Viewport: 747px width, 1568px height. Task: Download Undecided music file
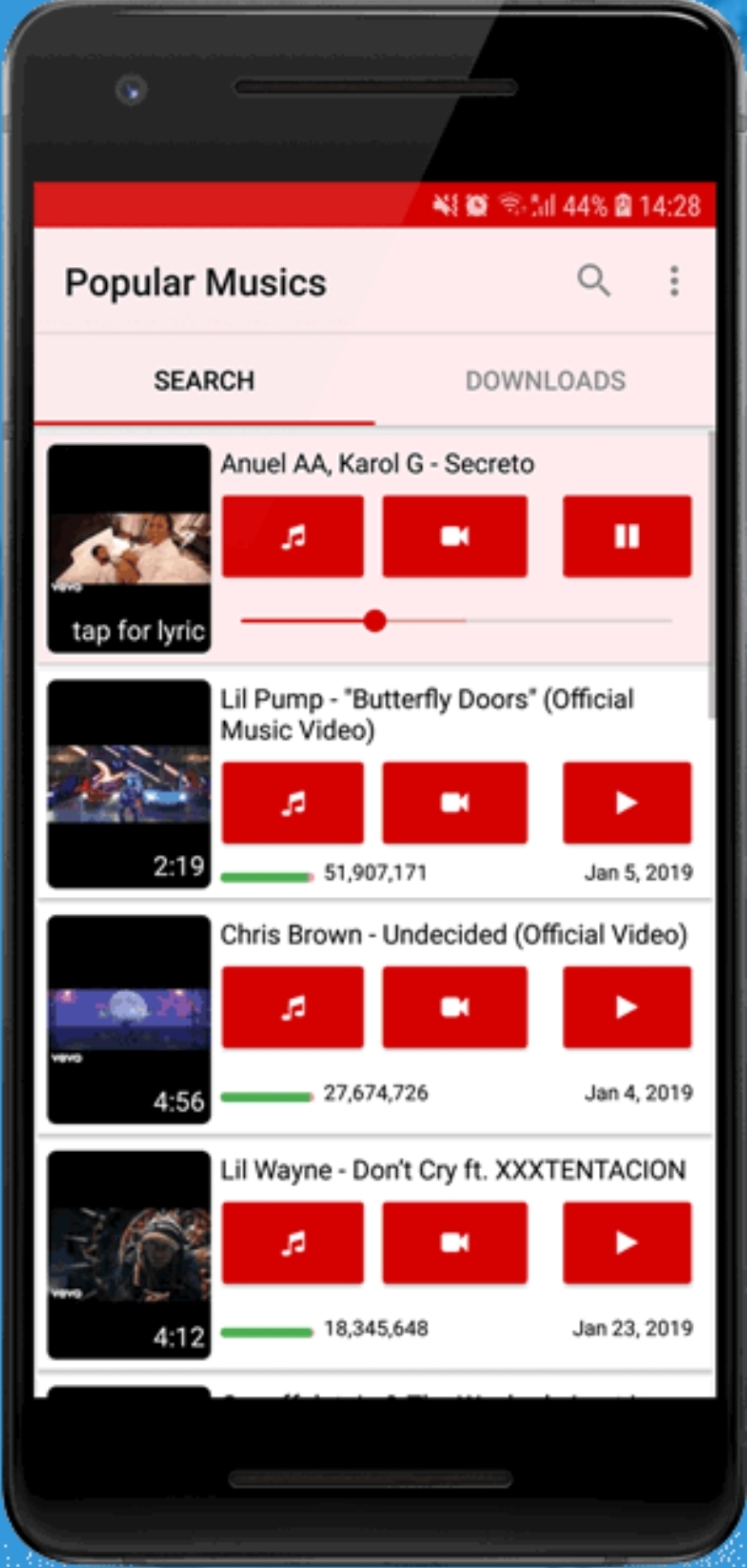[293, 1007]
